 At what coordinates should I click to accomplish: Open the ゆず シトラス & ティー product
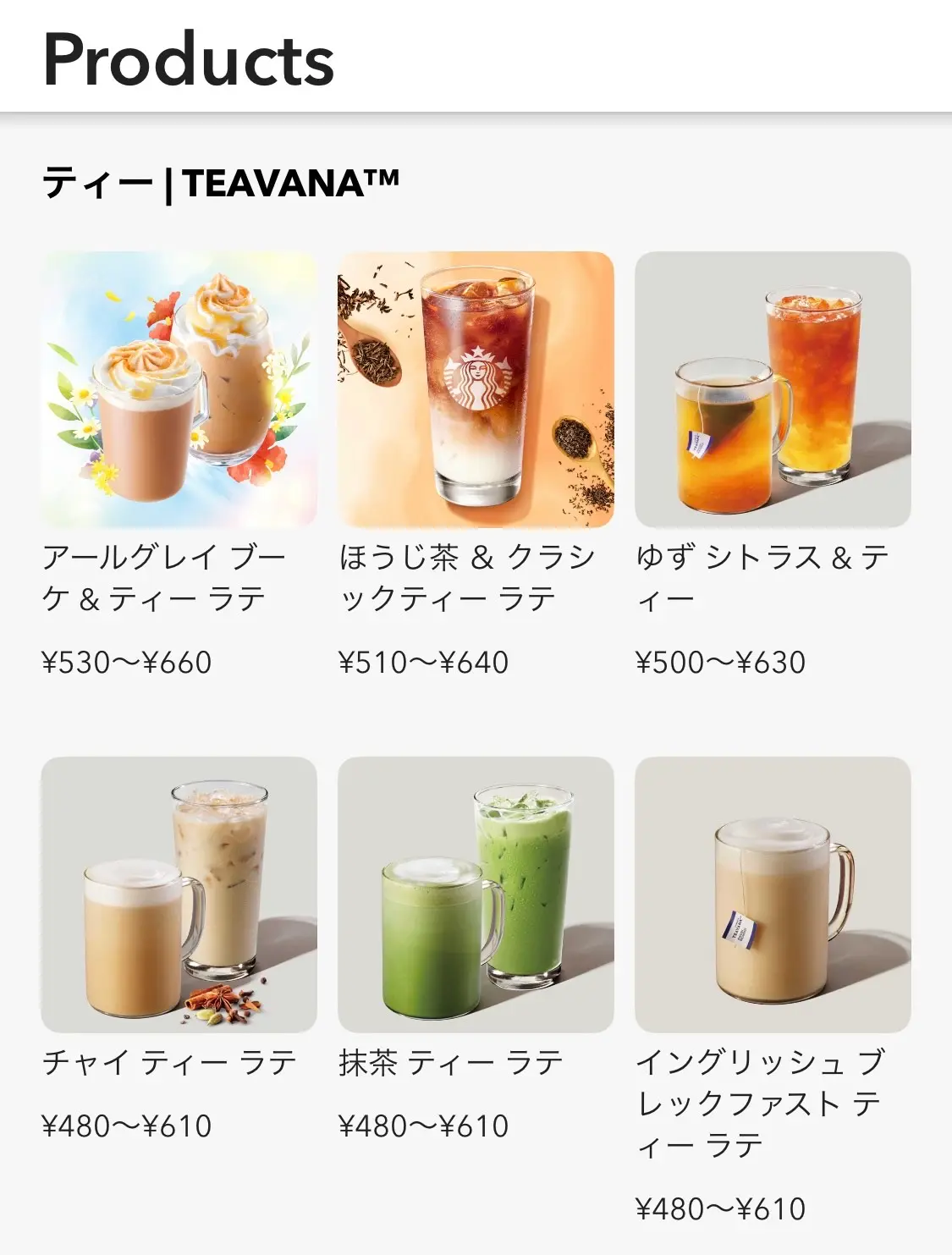point(773,389)
